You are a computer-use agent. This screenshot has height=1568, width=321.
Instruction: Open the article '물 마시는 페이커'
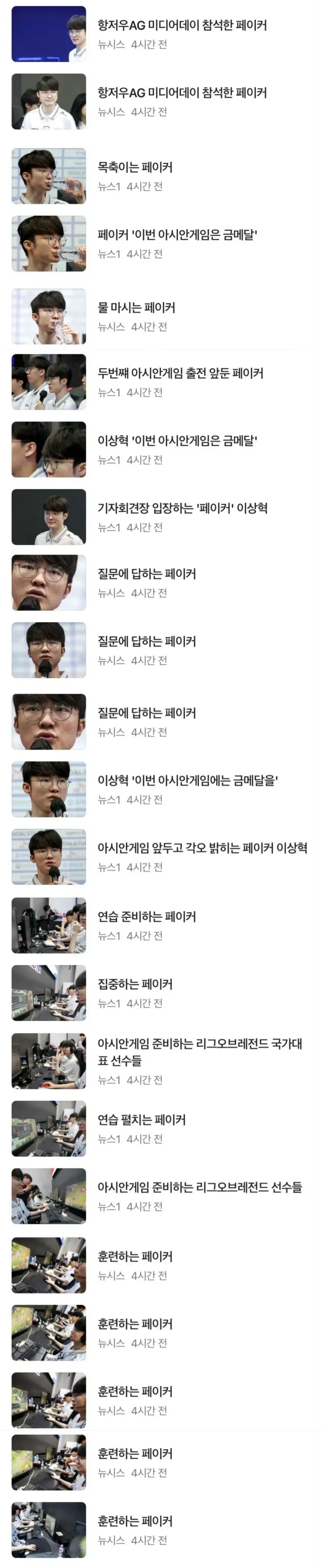pos(136,308)
